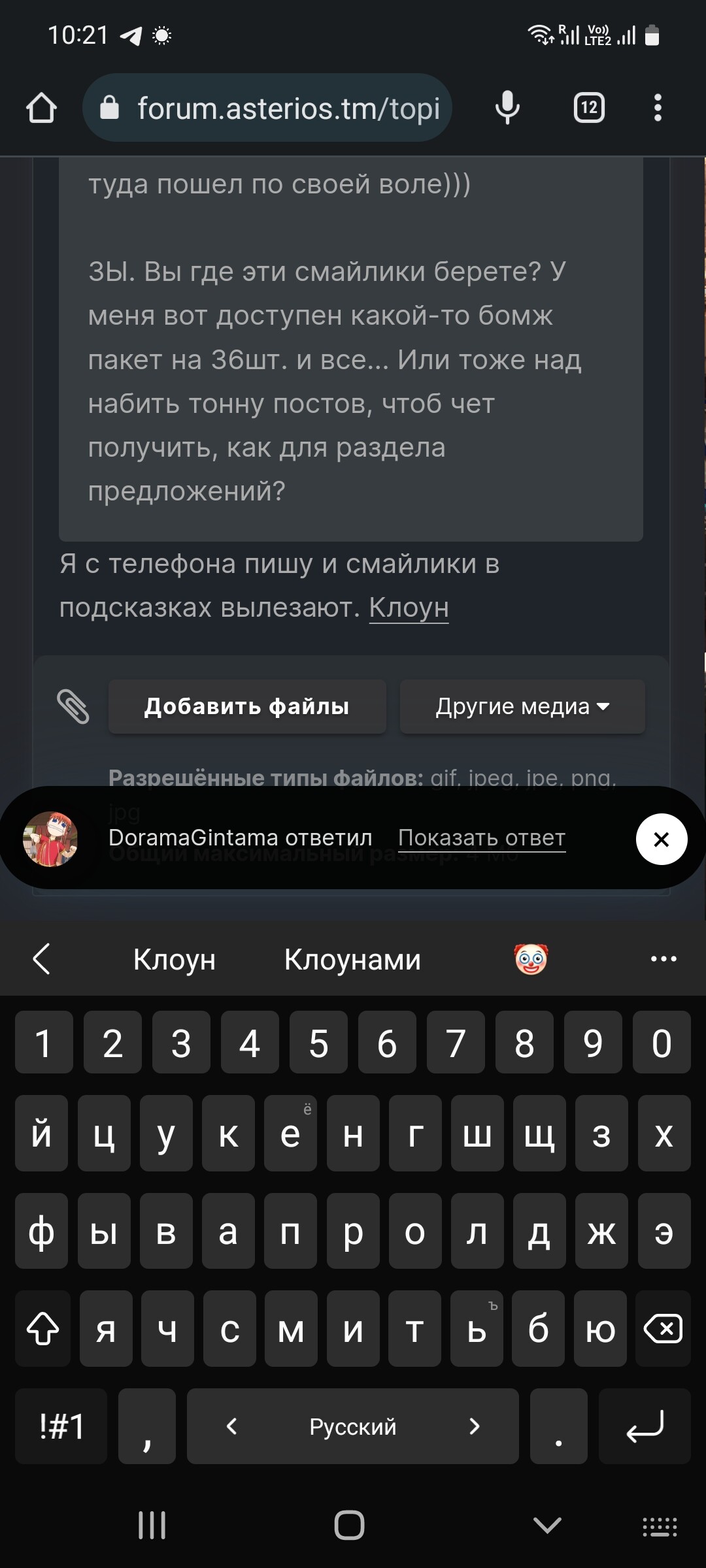Show more keyboard suggestions via three dots
706x1568 pixels.
point(664,959)
